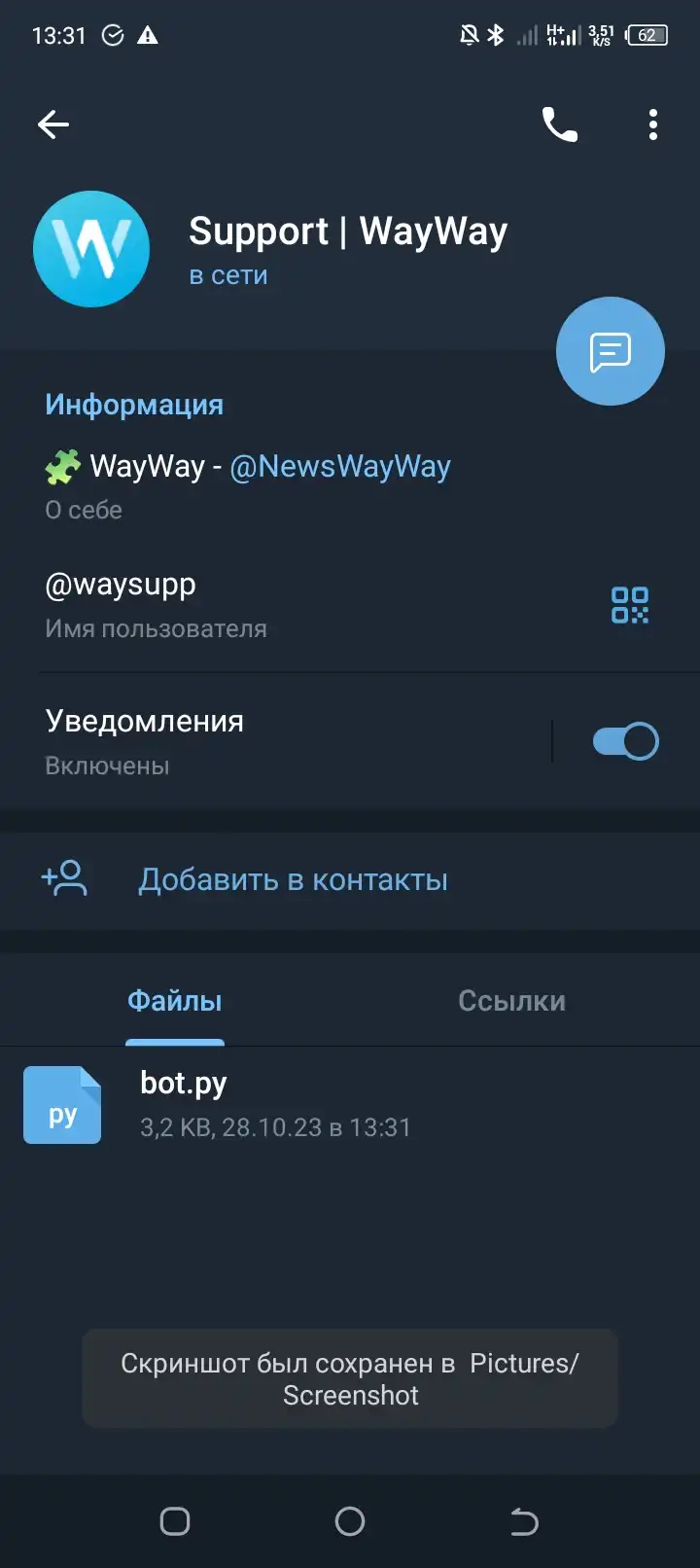Open the Support | WayWay profile picture
Screen dimensions: 700x1568
click(x=91, y=249)
